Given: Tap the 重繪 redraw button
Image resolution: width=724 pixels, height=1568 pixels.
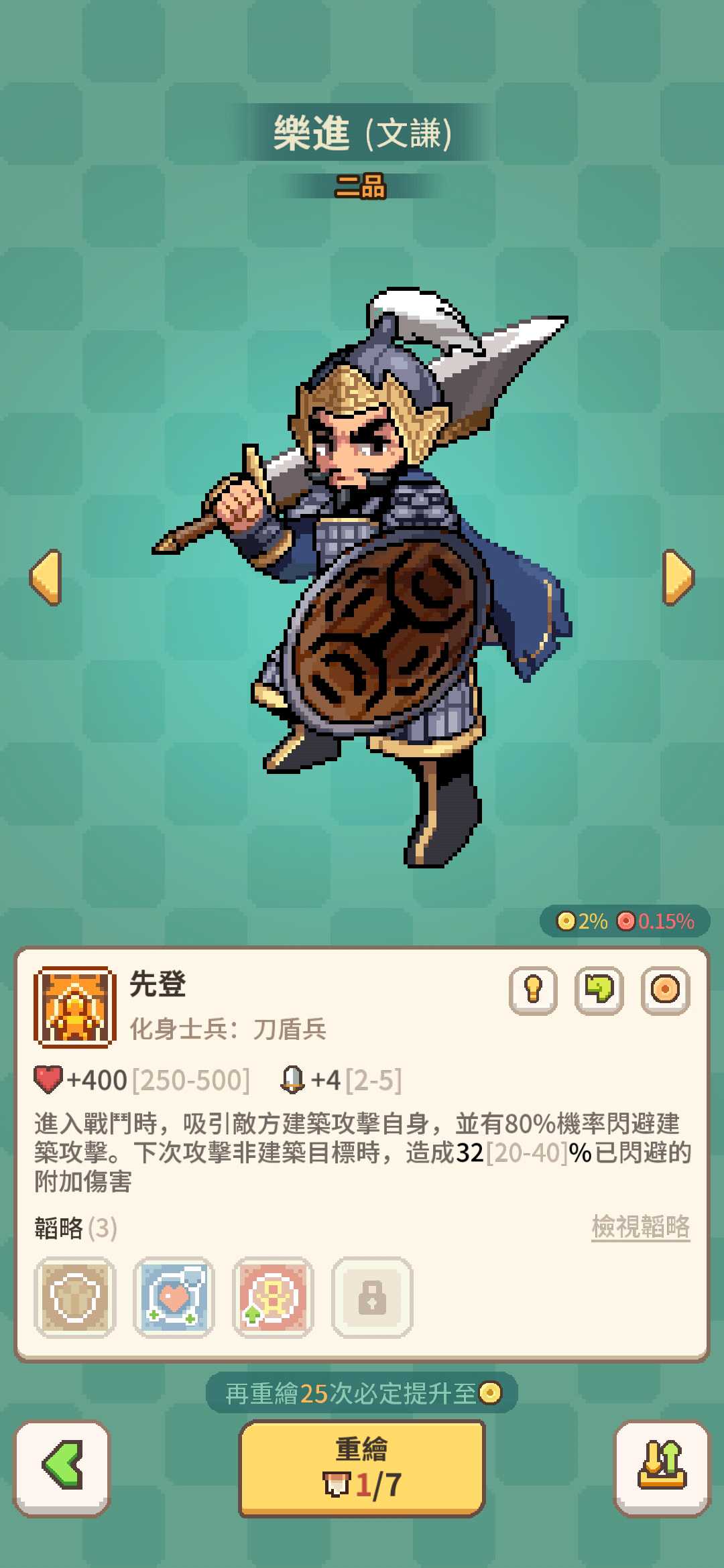Looking at the screenshot, I should tap(362, 1467).
